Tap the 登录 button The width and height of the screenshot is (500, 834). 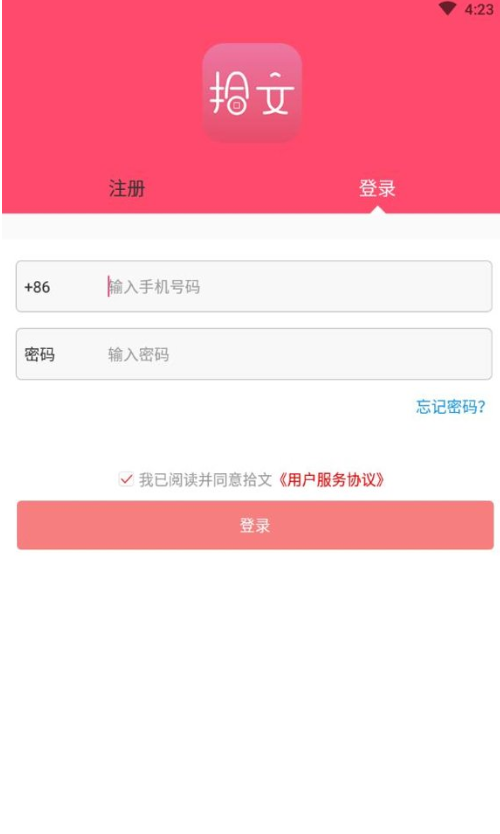pyautogui.click(x=255, y=525)
